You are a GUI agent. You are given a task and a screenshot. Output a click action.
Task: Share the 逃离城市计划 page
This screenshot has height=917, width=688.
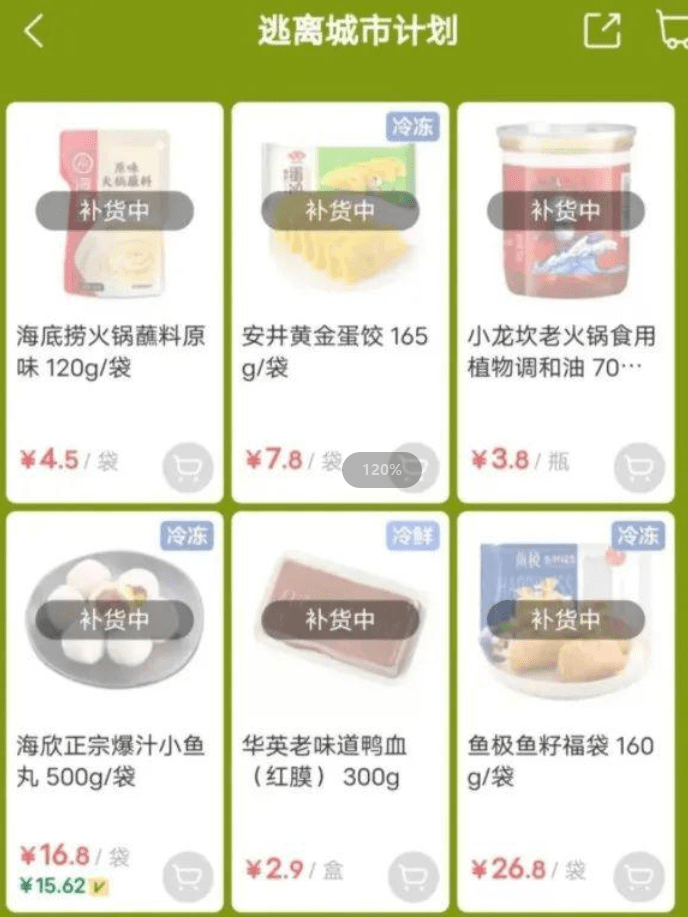click(602, 31)
